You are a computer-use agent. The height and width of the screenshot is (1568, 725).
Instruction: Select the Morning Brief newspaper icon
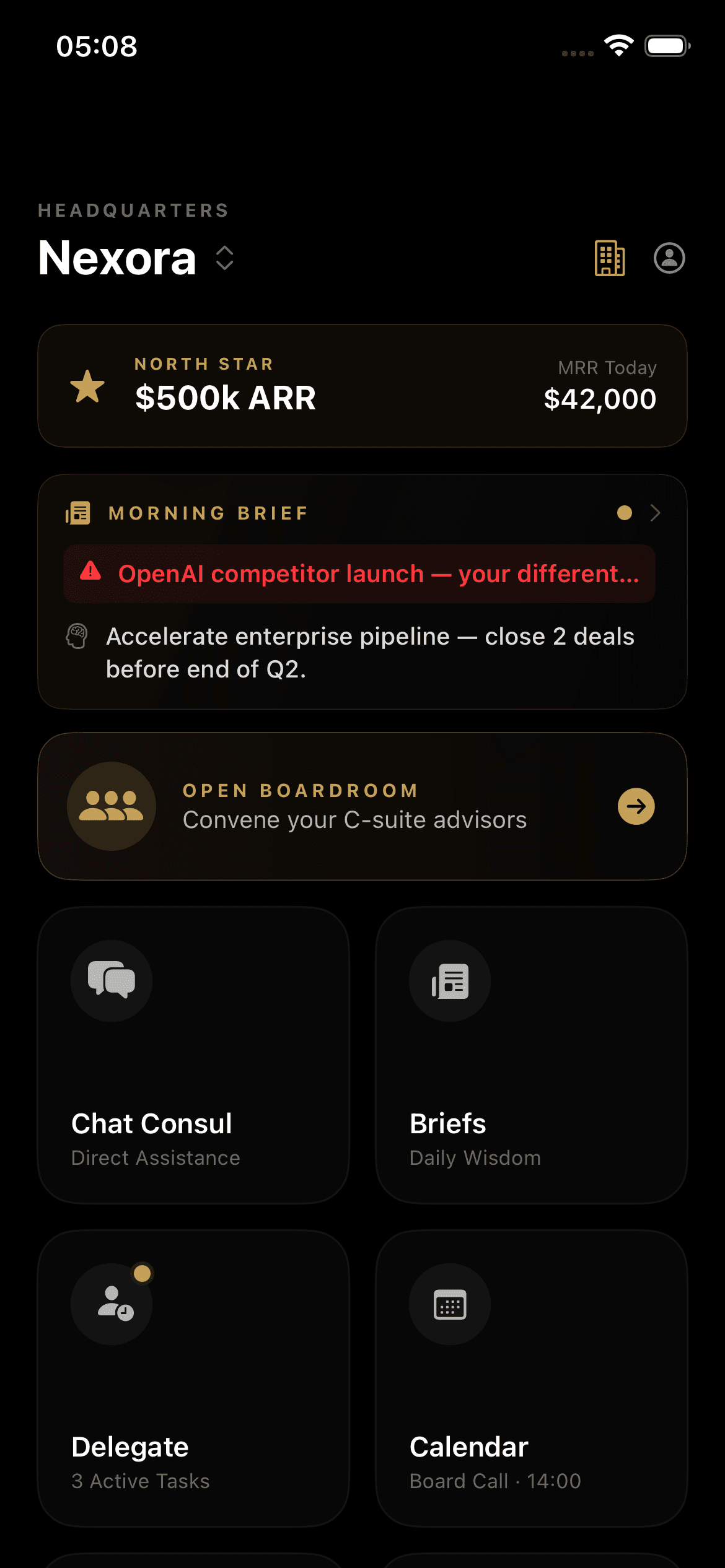tap(78, 513)
